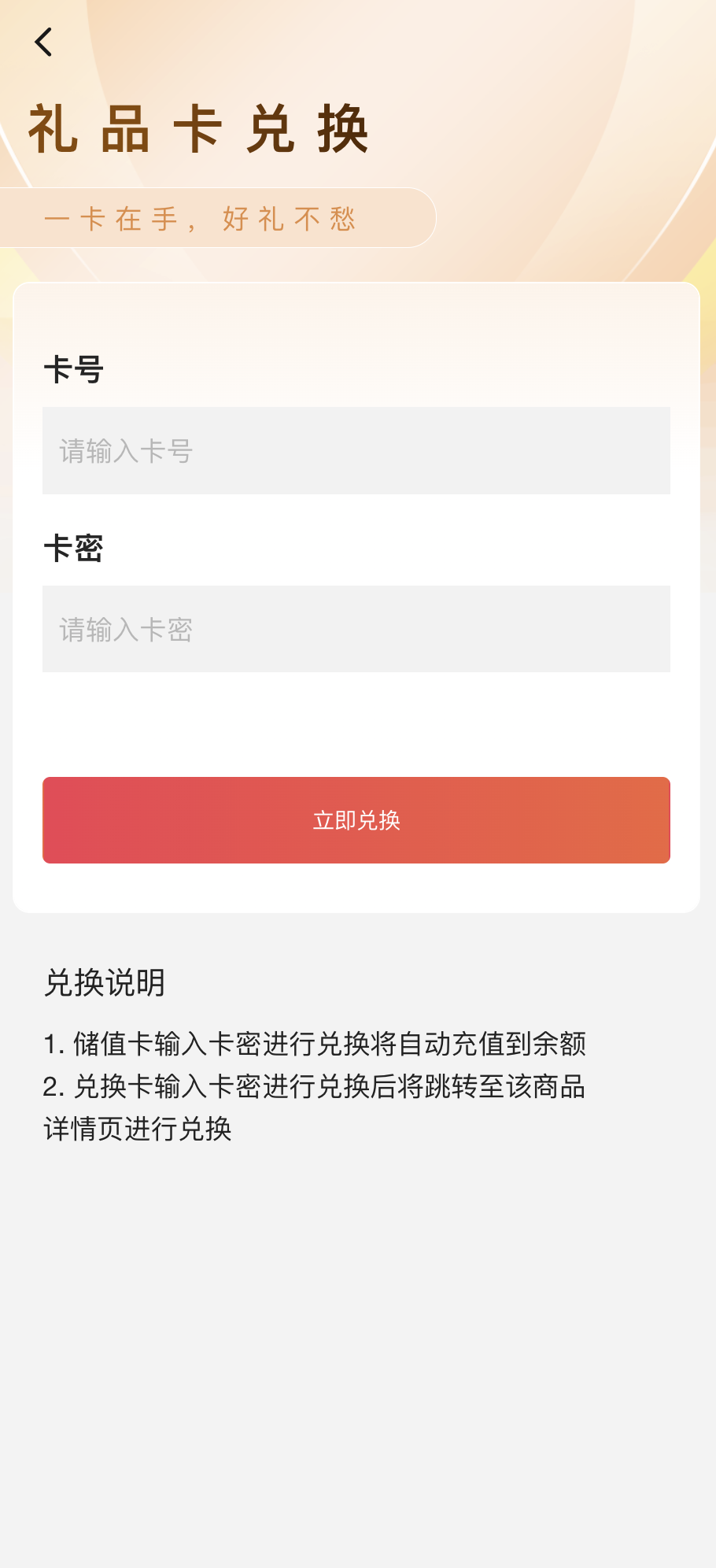This screenshot has width=716, height=1568.
Task: Focus the 请输入卡号 card number field
Action: pos(356,451)
